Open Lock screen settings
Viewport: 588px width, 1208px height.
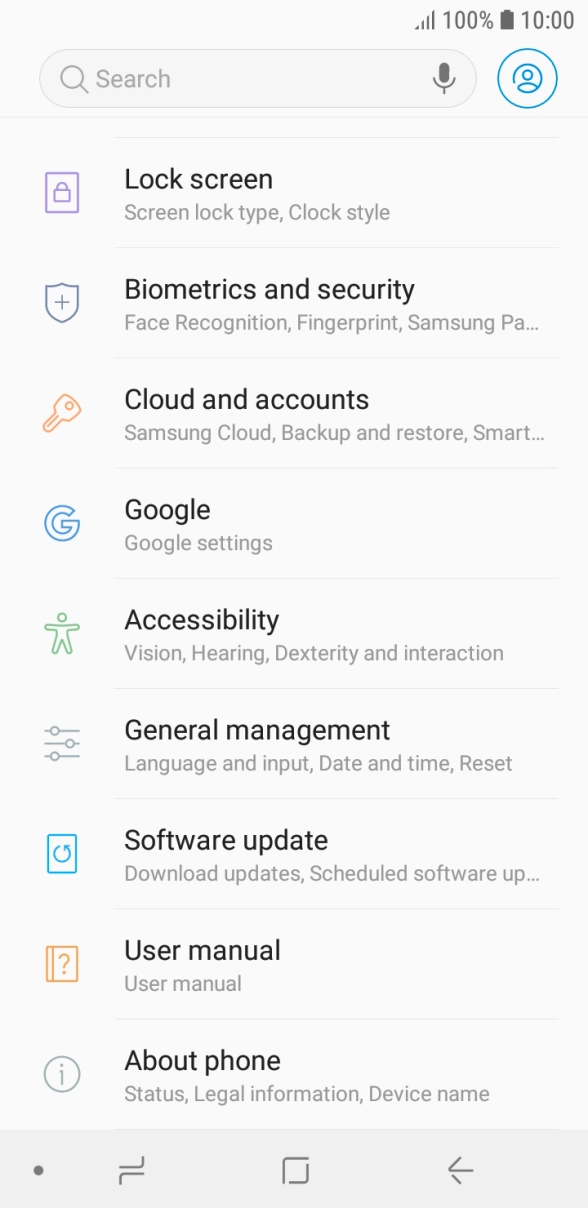(x=294, y=193)
